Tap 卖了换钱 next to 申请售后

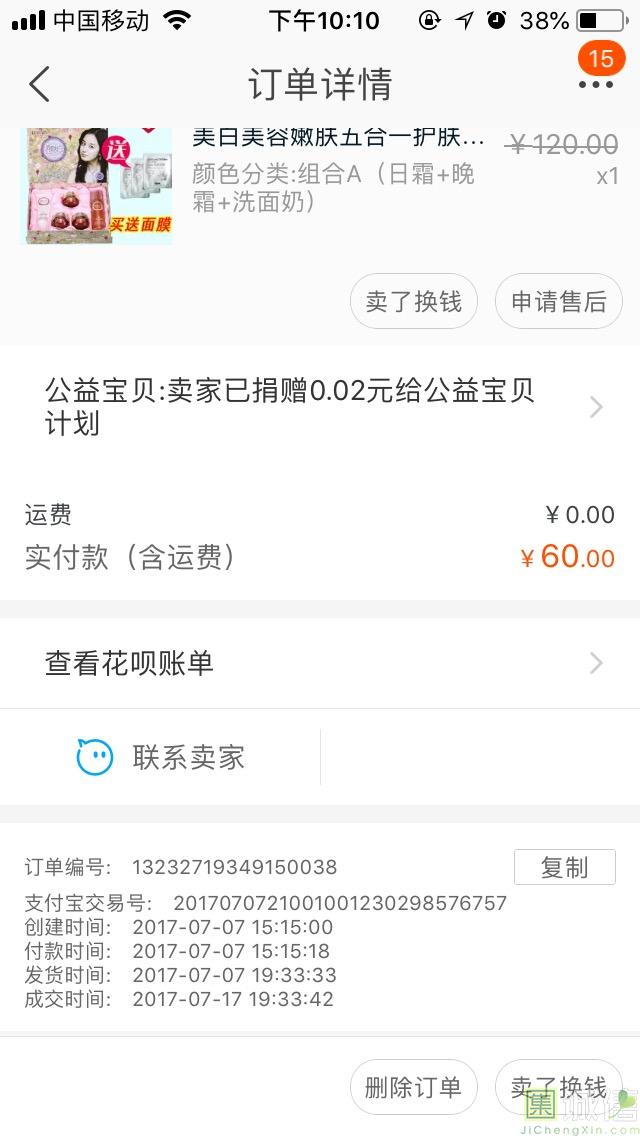(x=414, y=301)
